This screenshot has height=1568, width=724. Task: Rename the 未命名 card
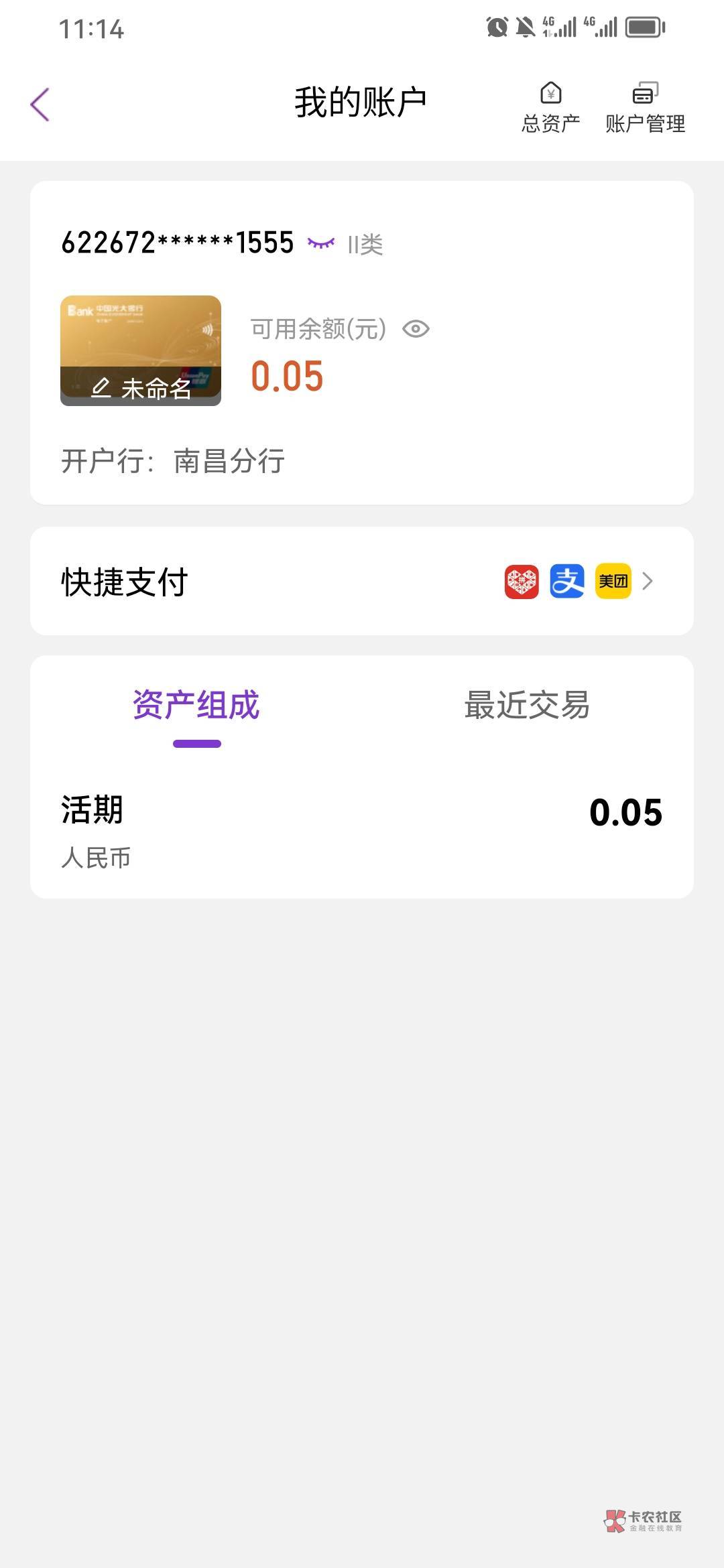[141, 388]
